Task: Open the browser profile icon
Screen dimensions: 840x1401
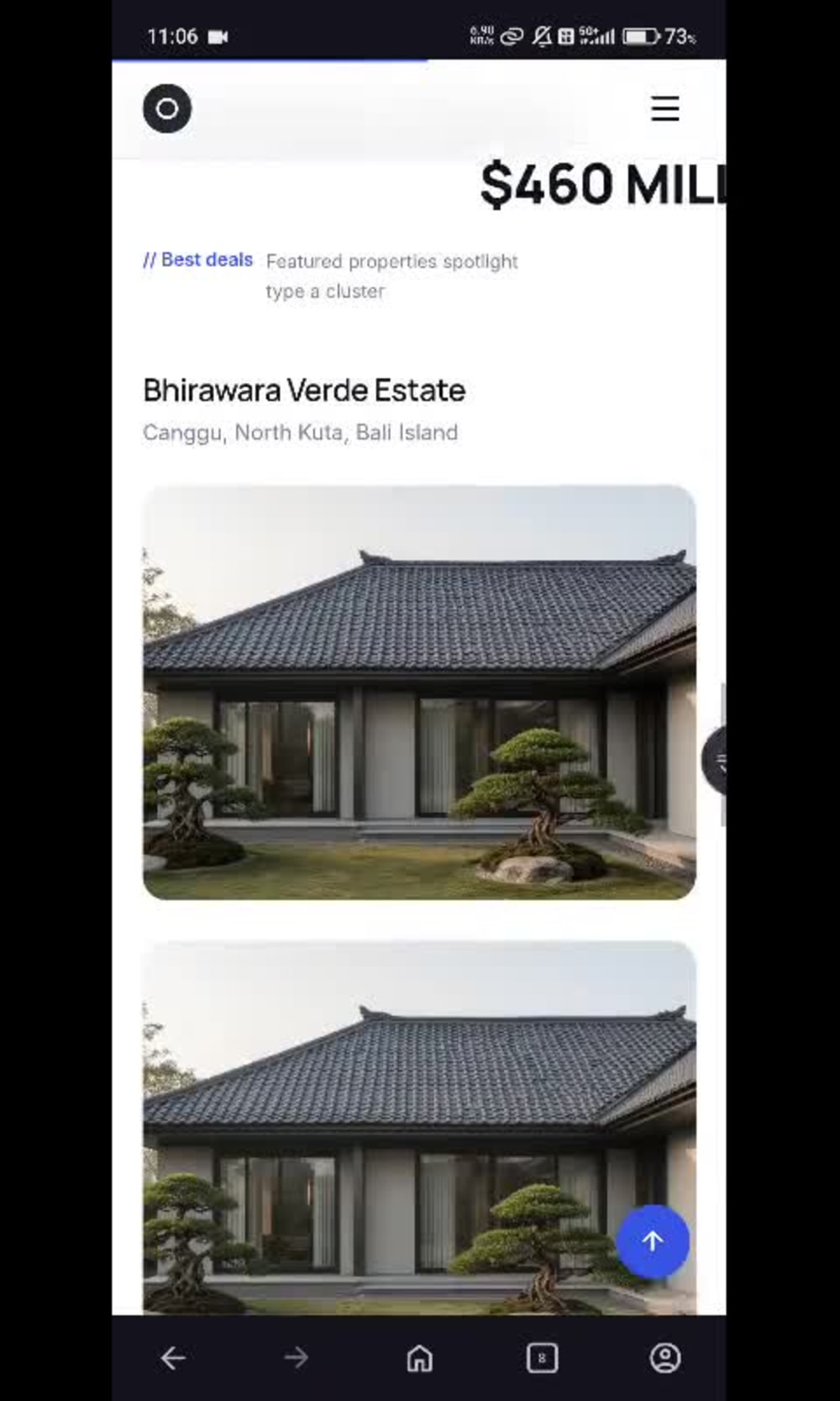Action: pyautogui.click(x=665, y=1358)
